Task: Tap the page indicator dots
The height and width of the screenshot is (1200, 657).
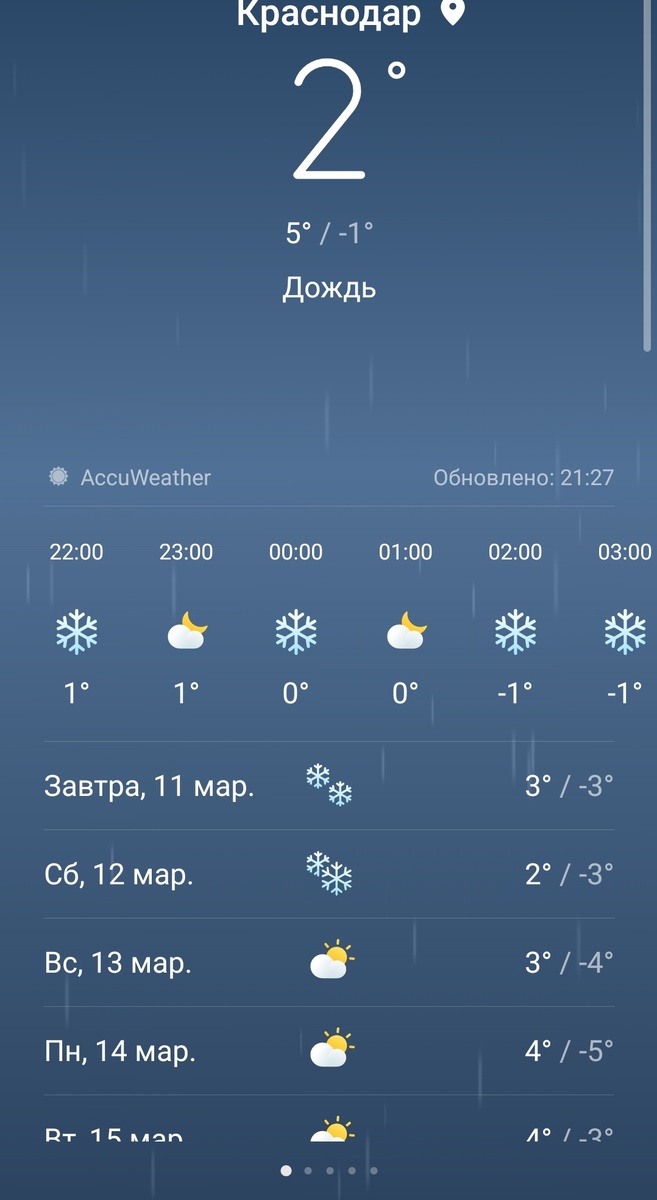Action: pyautogui.click(x=329, y=1170)
